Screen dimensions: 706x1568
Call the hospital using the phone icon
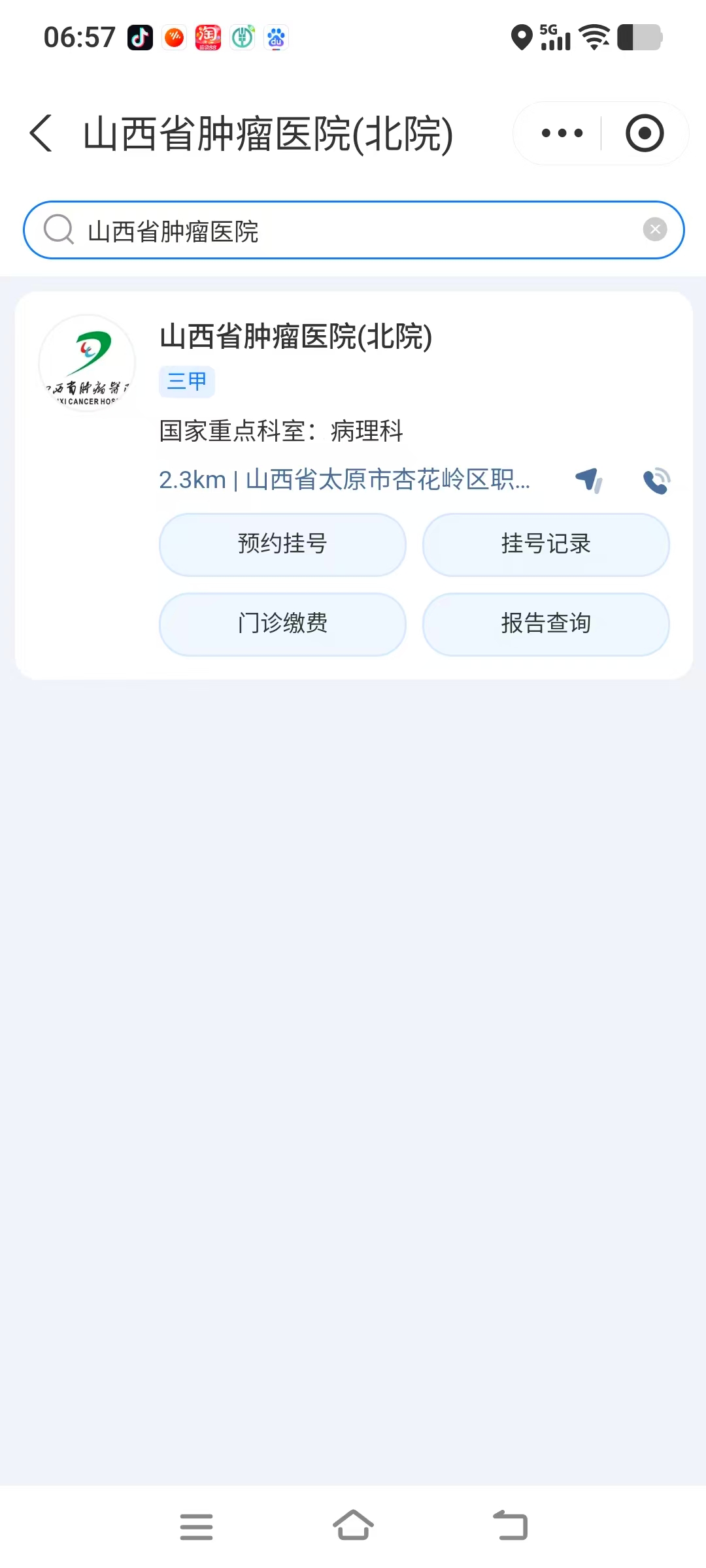(656, 480)
